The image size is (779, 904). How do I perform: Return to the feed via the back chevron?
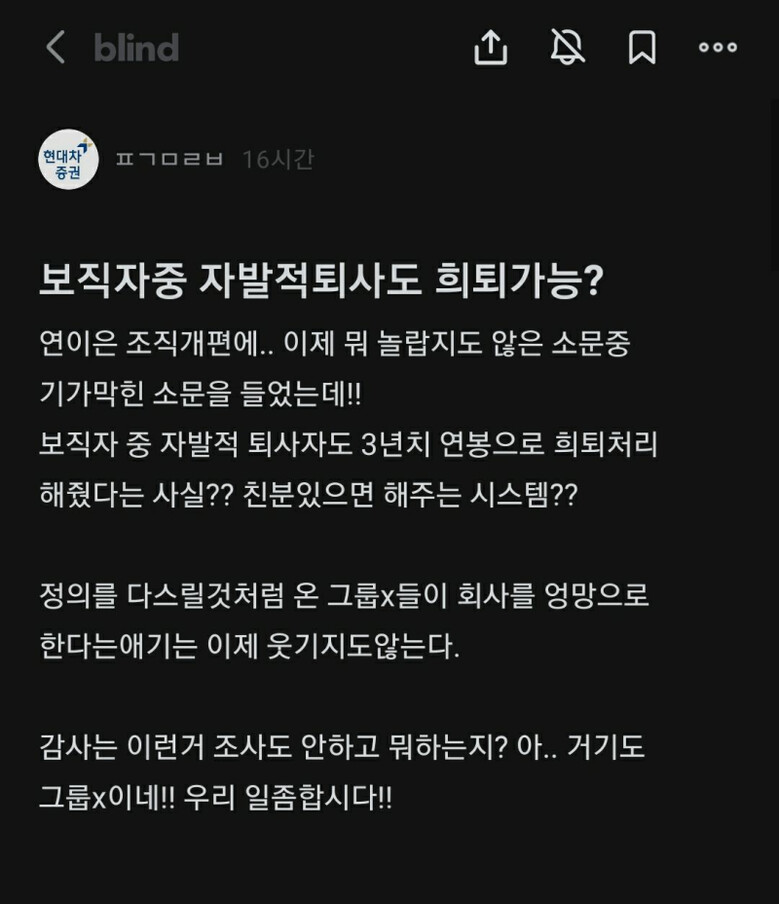(57, 47)
